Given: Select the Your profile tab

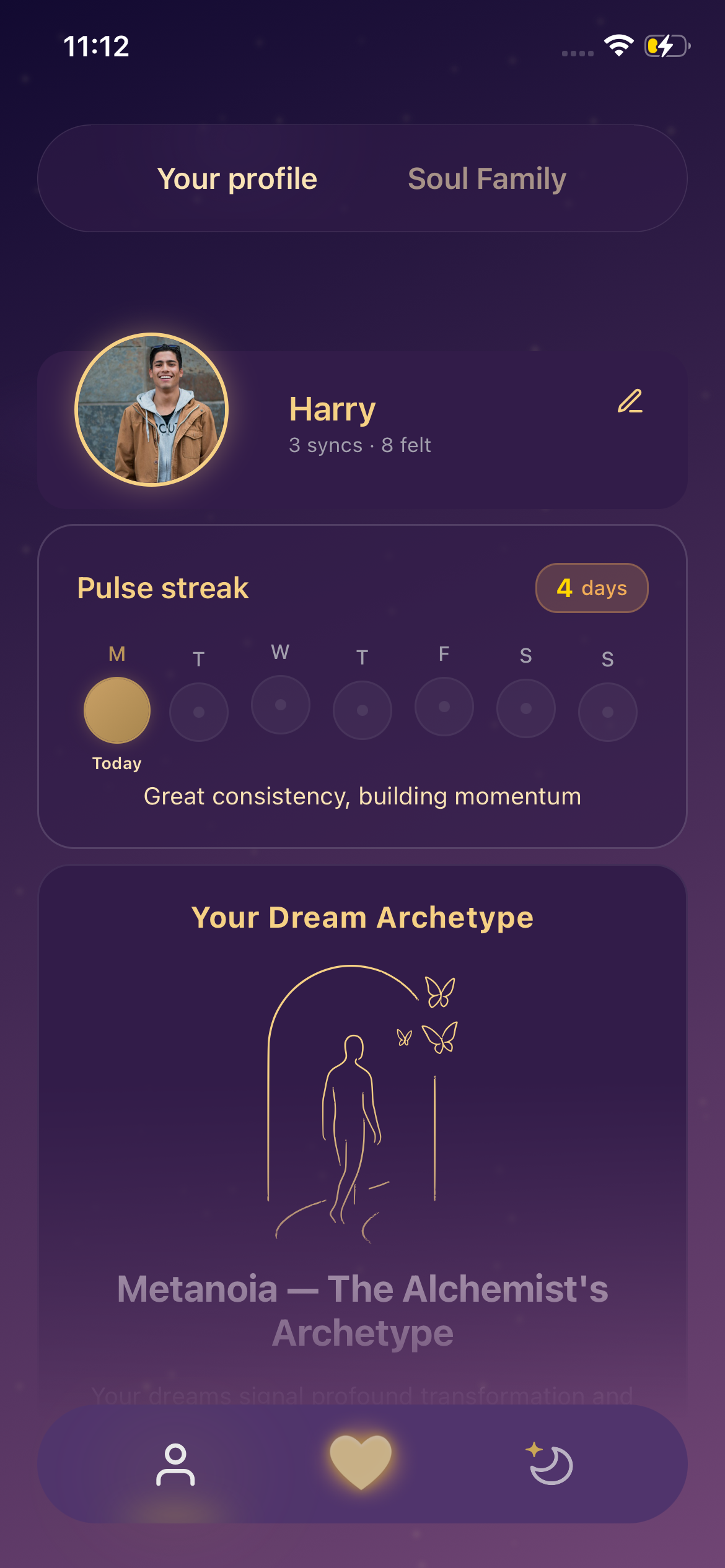Looking at the screenshot, I should tap(237, 179).
